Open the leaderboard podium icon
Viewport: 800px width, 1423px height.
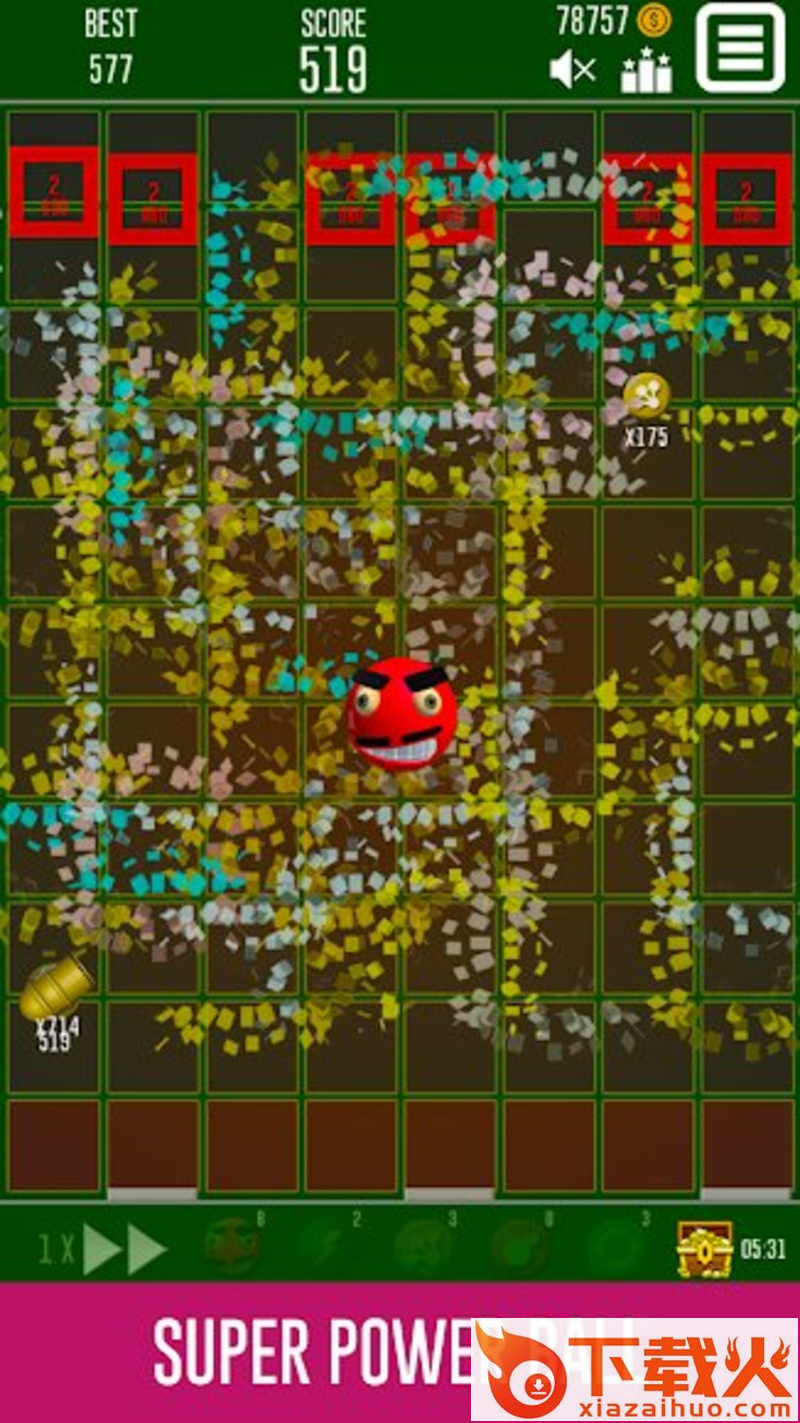click(x=646, y=71)
